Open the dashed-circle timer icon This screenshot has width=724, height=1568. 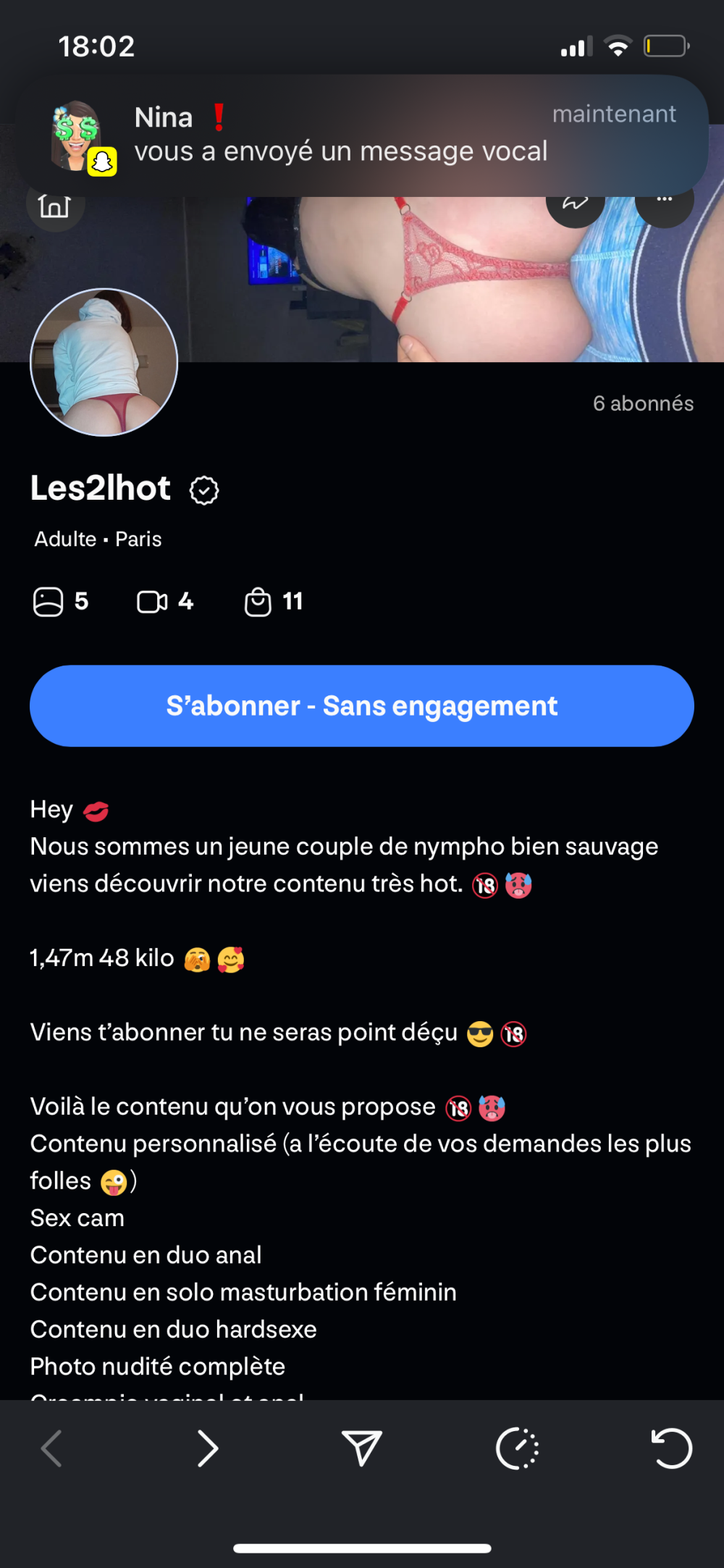(x=517, y=1449)
